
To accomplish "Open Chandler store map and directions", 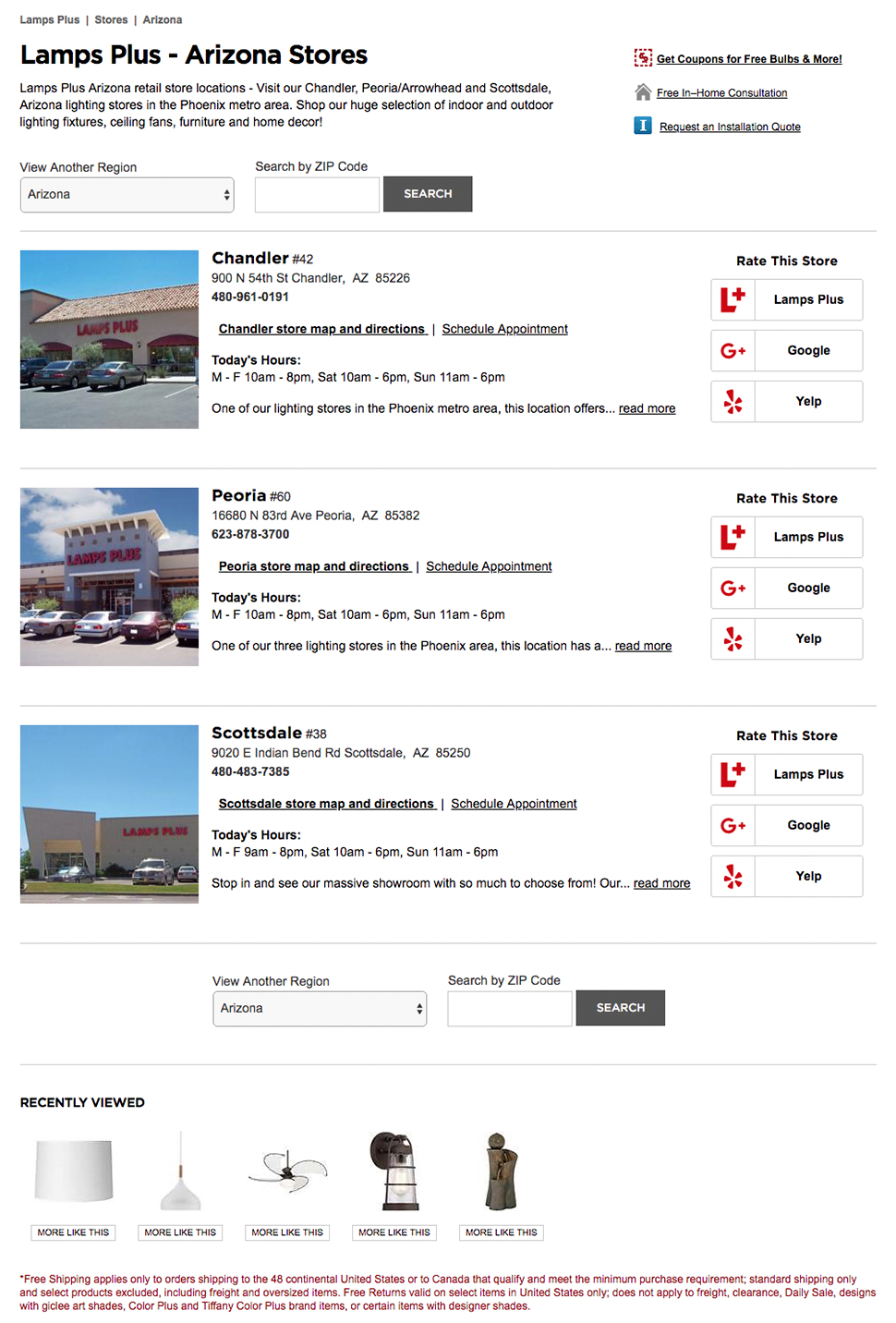I will click(321, 329).
